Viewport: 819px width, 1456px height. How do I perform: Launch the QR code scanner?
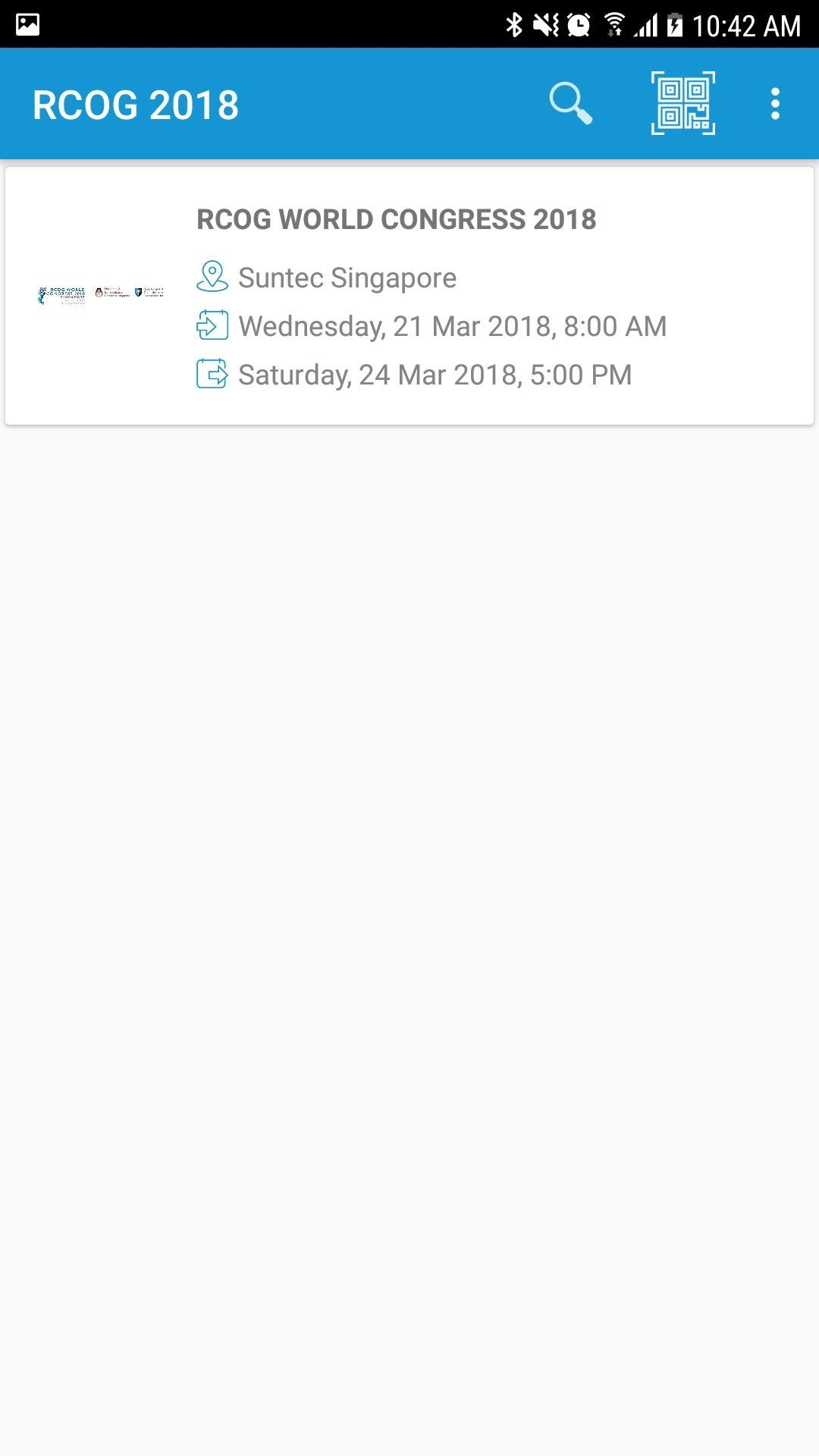pos(682,103)
